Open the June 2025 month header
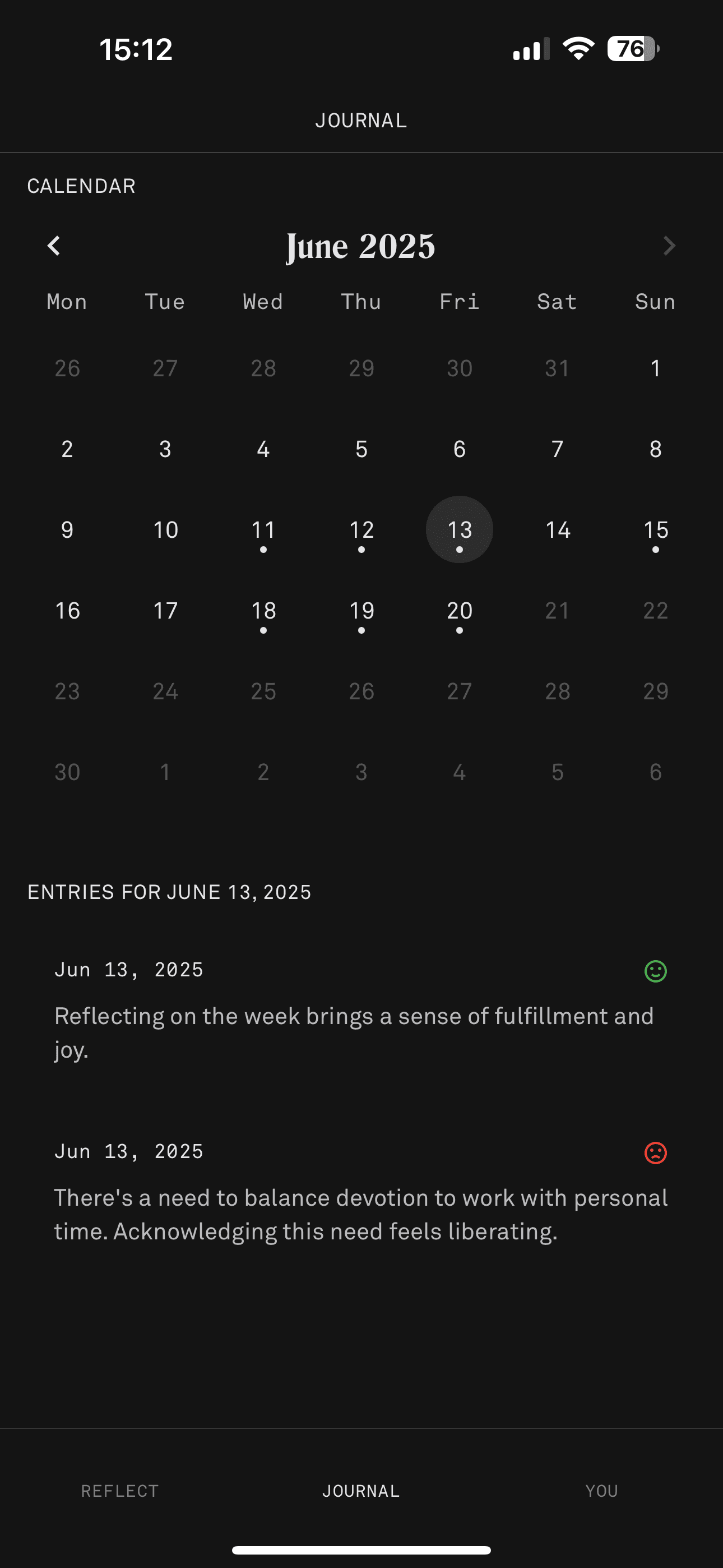 [361, 245]
